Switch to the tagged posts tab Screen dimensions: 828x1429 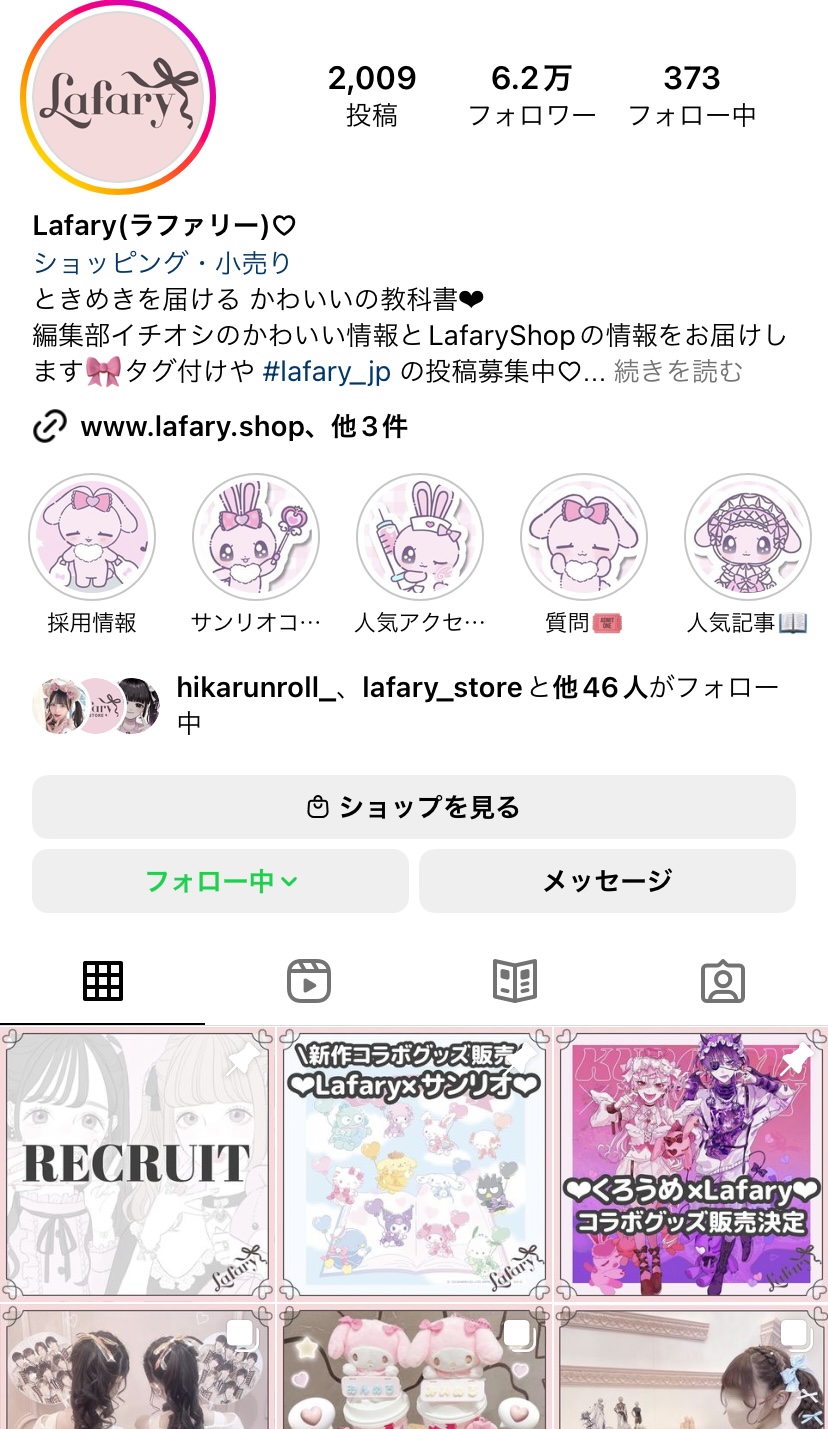722,981
